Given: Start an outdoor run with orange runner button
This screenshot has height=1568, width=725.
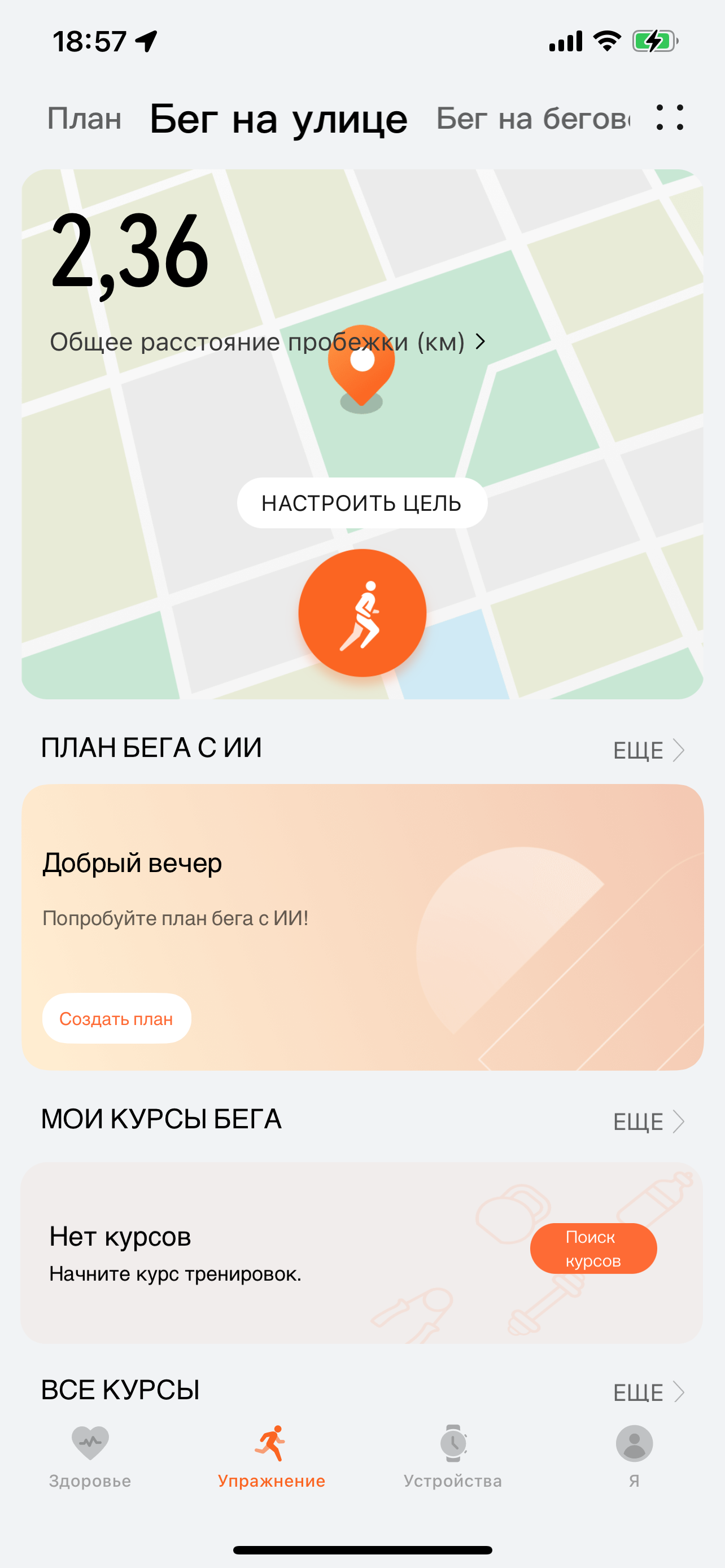Looking at the screenshot, I should point(362,613).
